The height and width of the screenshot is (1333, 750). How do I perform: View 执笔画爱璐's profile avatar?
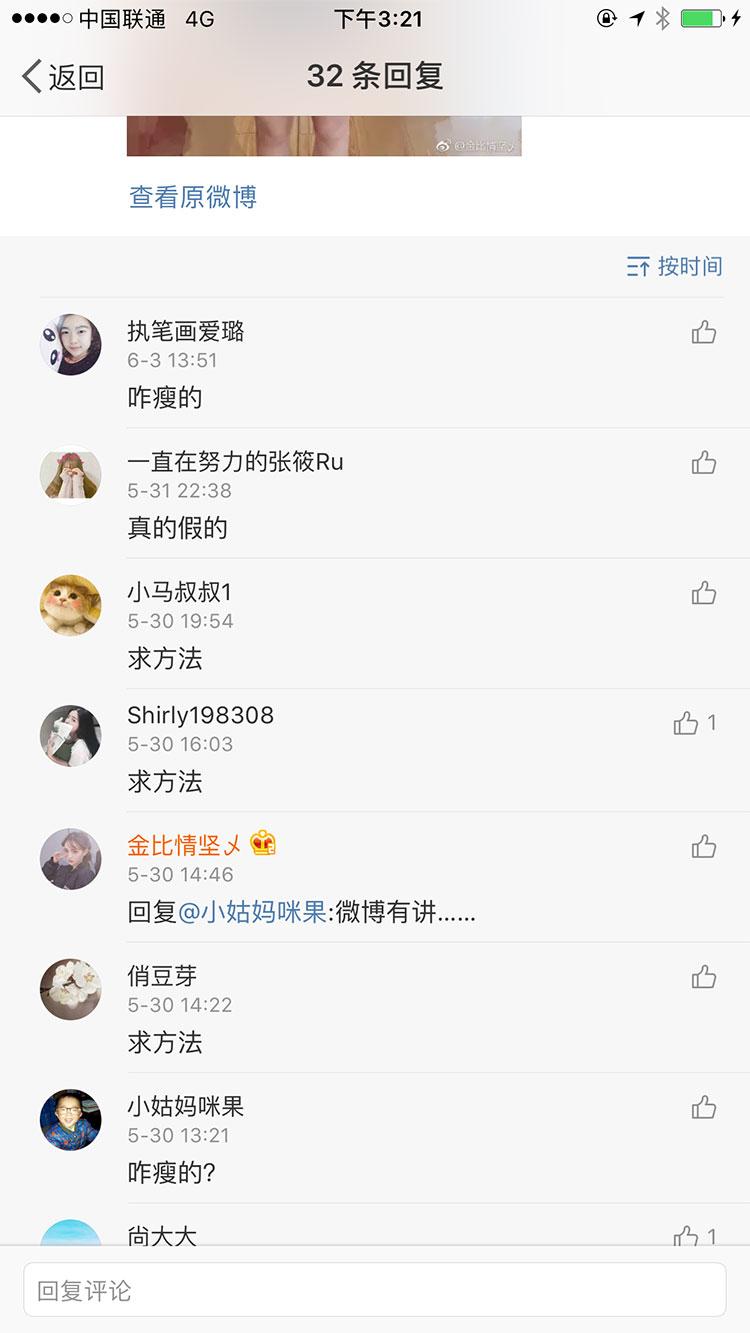71,345
